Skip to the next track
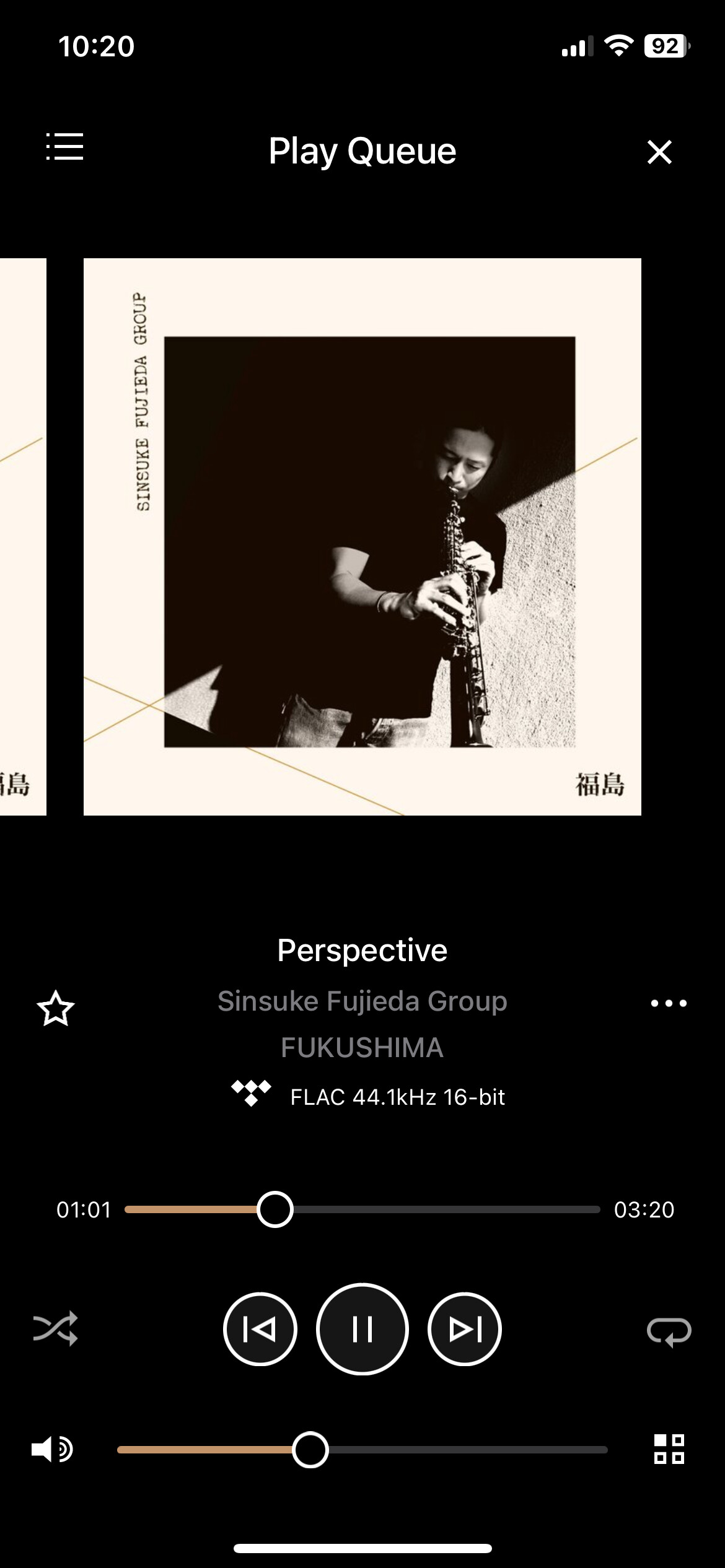 click(465, 1329)
